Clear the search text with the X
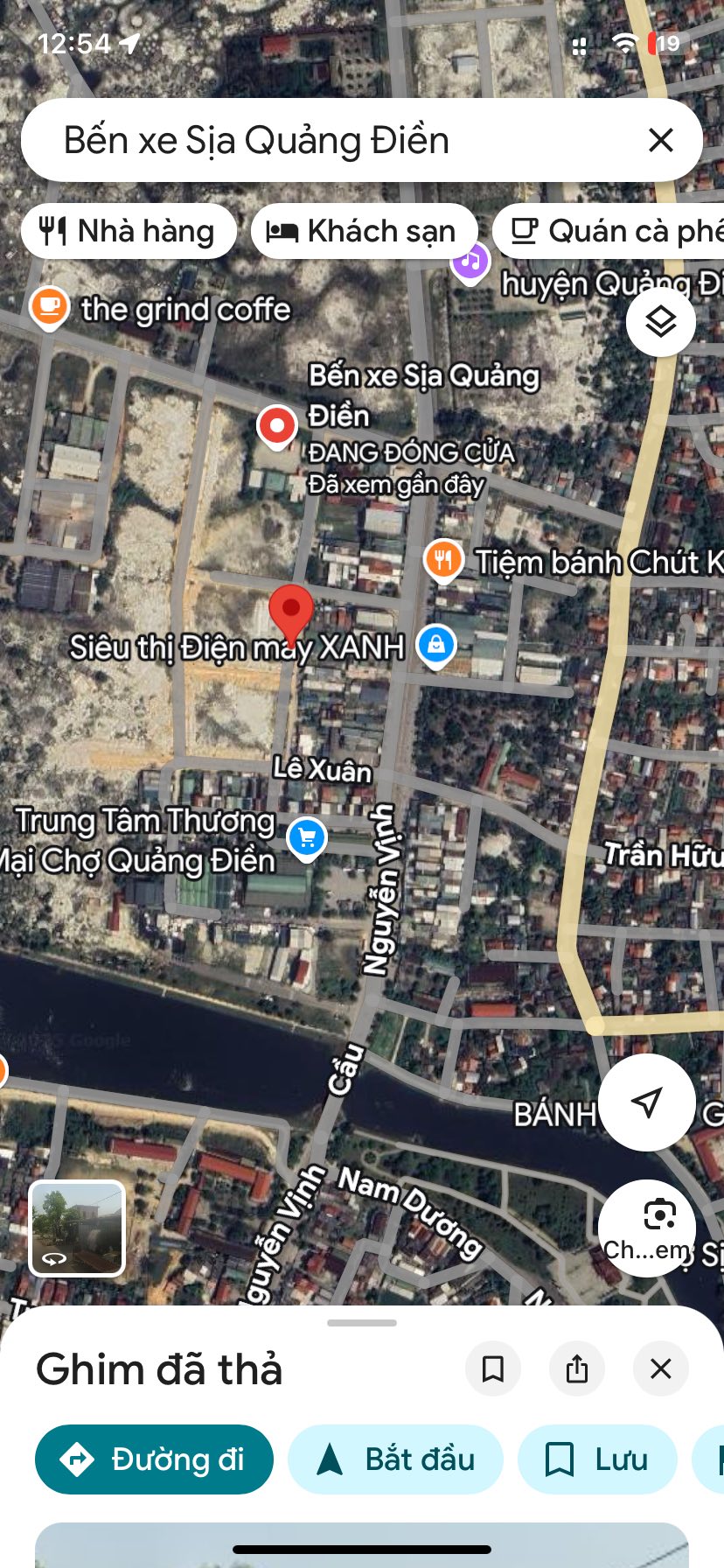The image size is (724, 1568). [661, 140]
